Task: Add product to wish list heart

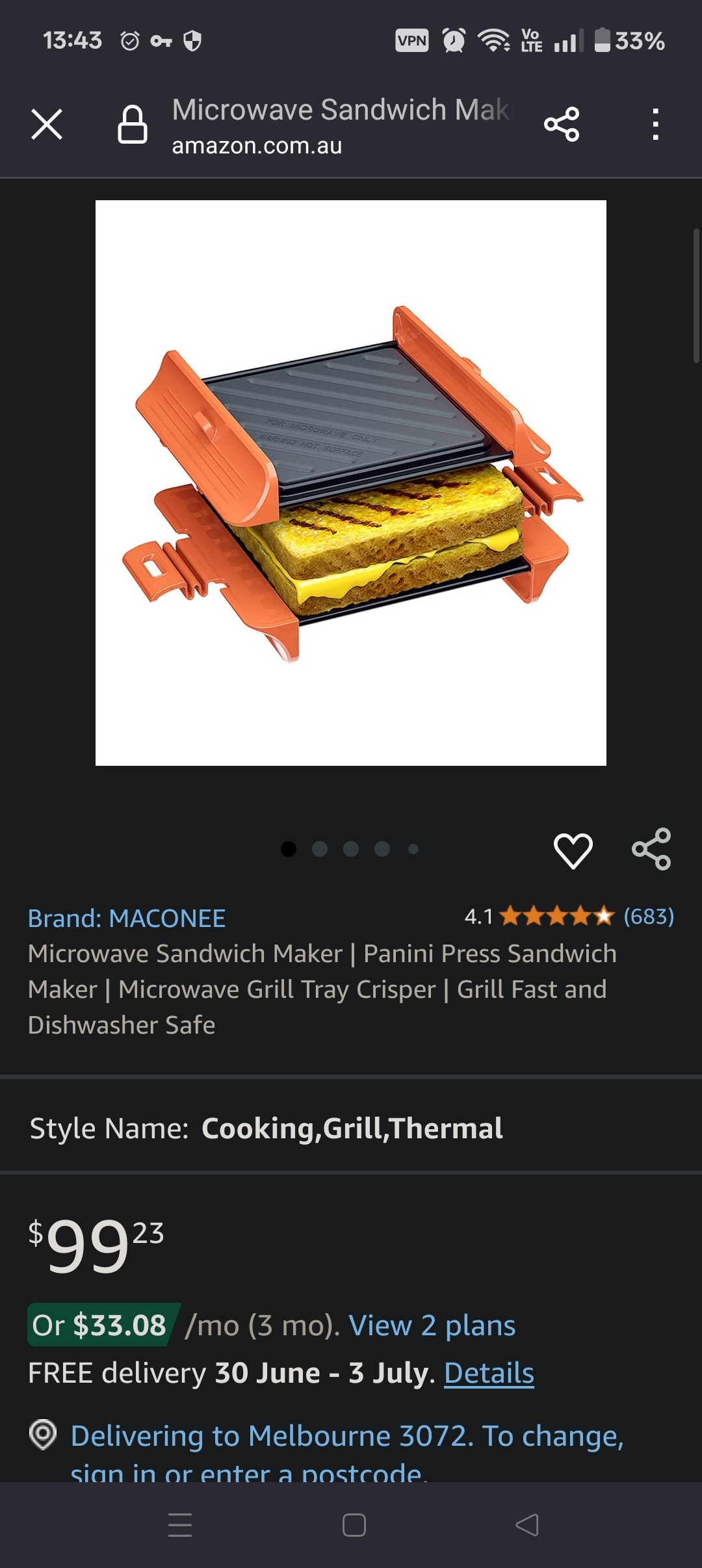Action: click(573, 850)
